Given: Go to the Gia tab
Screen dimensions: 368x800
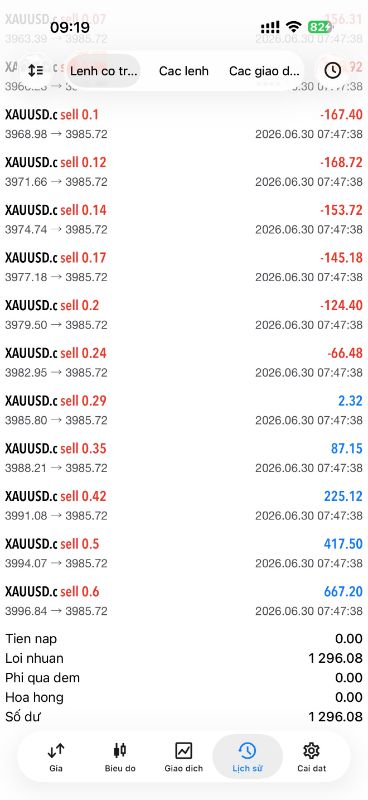Looking at the screenshot, I should tap(56, 757).
